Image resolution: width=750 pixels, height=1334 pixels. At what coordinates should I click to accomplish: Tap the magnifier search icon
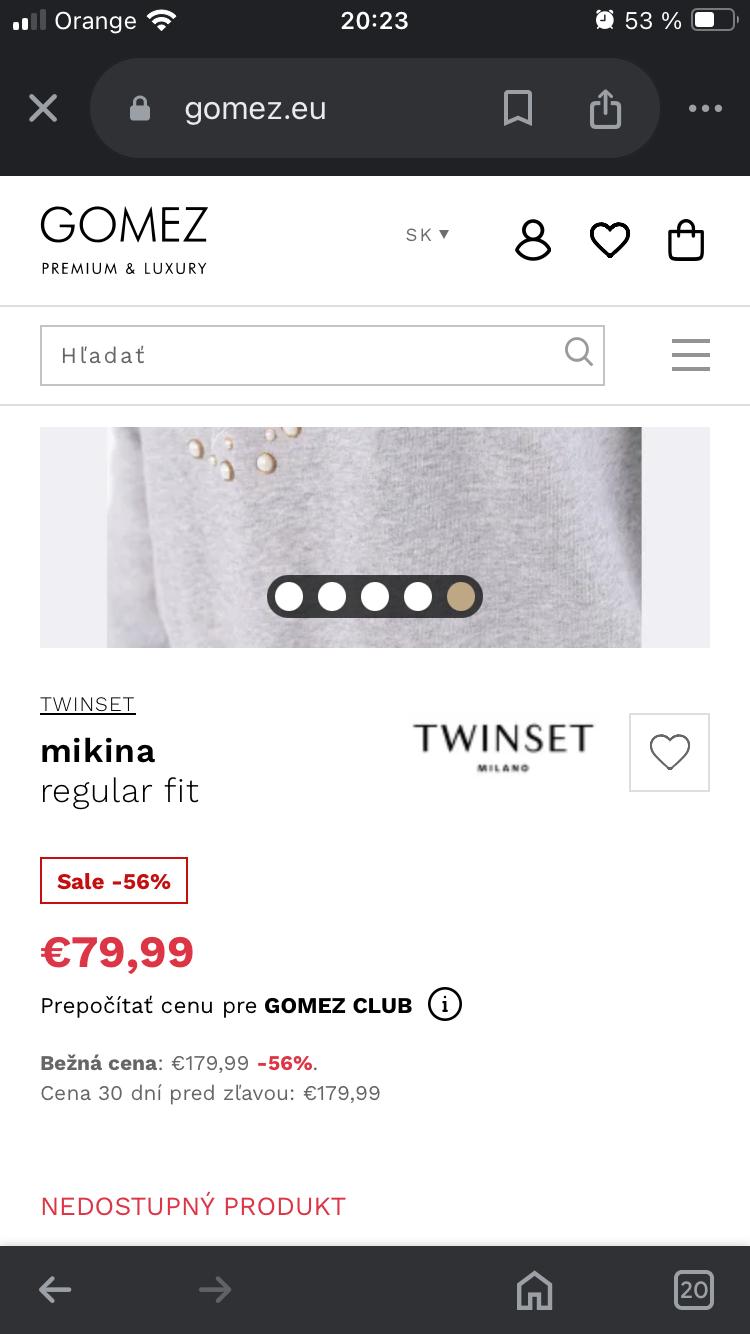coord(579,352)
